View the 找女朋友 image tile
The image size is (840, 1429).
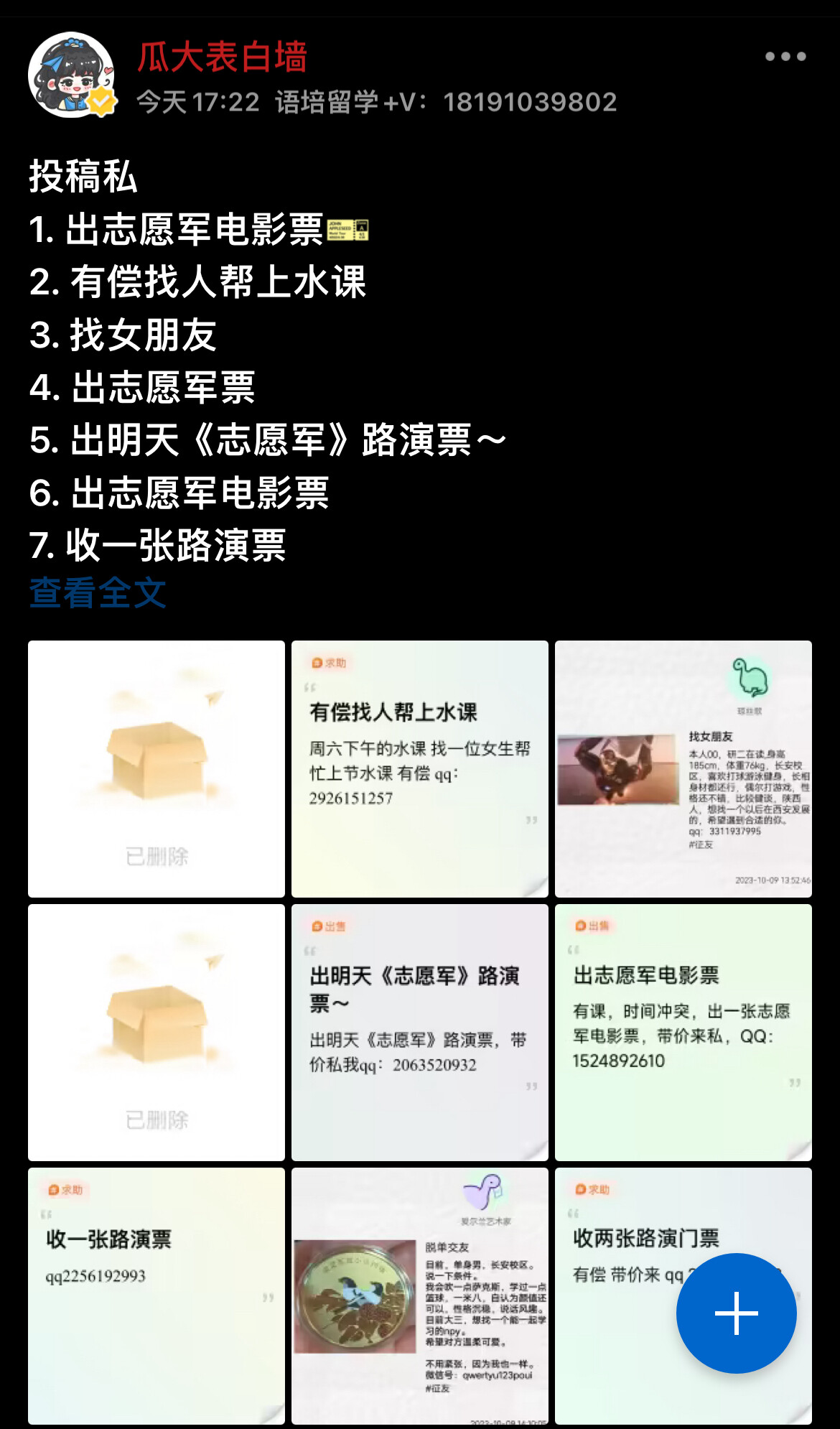pos(683,769)
